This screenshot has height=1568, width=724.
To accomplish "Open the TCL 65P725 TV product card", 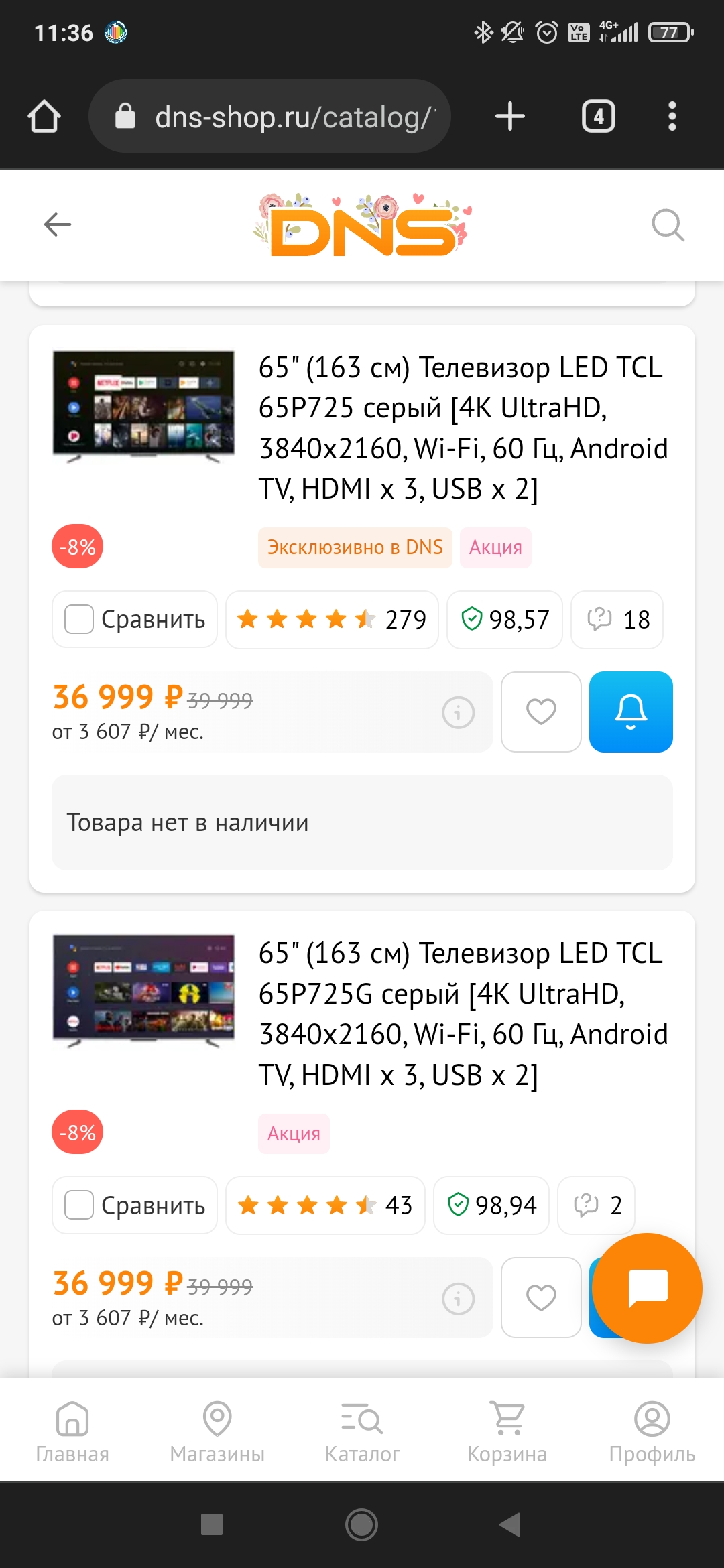I will coord(463,428).
